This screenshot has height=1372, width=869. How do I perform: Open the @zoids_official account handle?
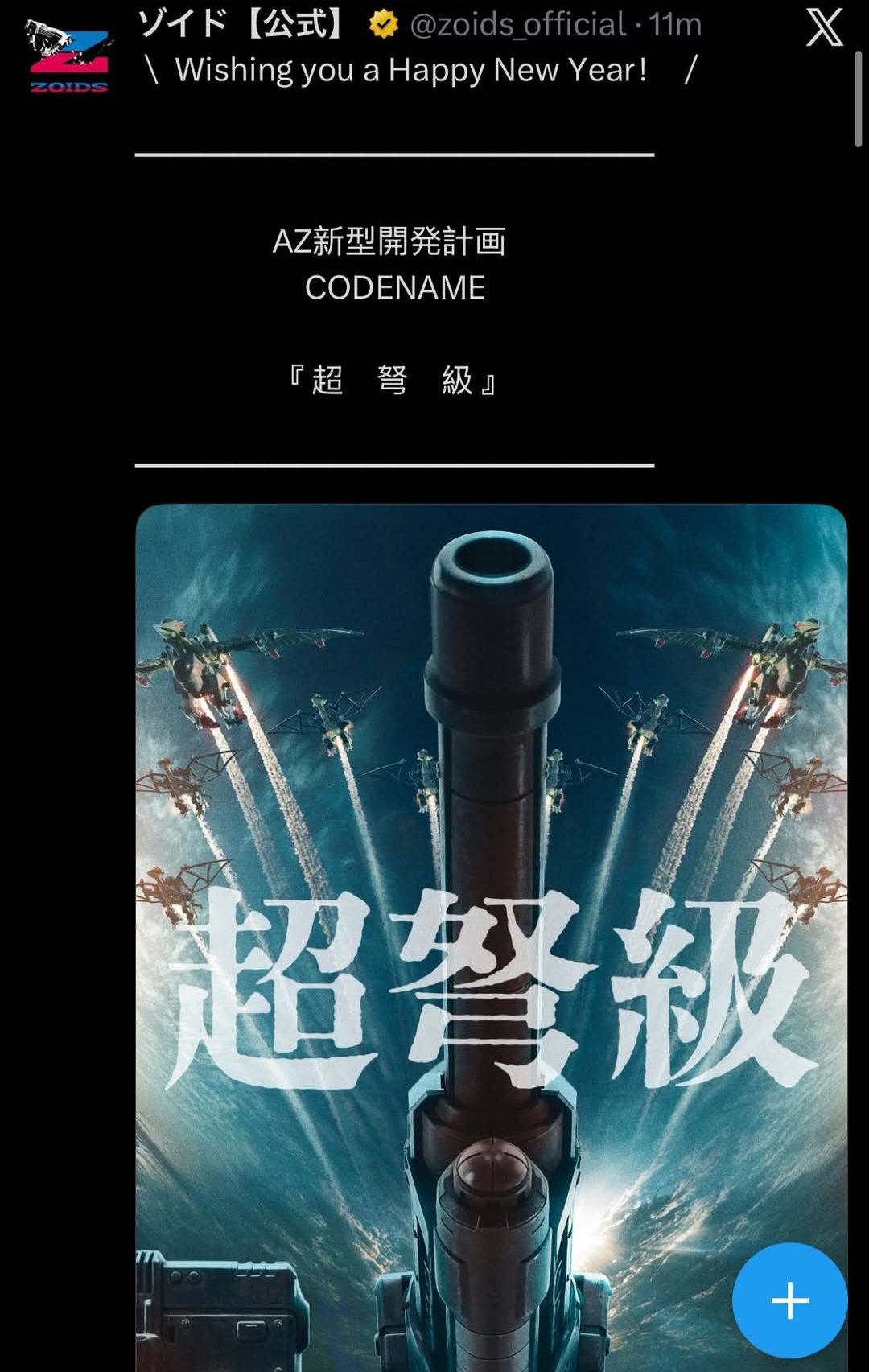point(517,25)
